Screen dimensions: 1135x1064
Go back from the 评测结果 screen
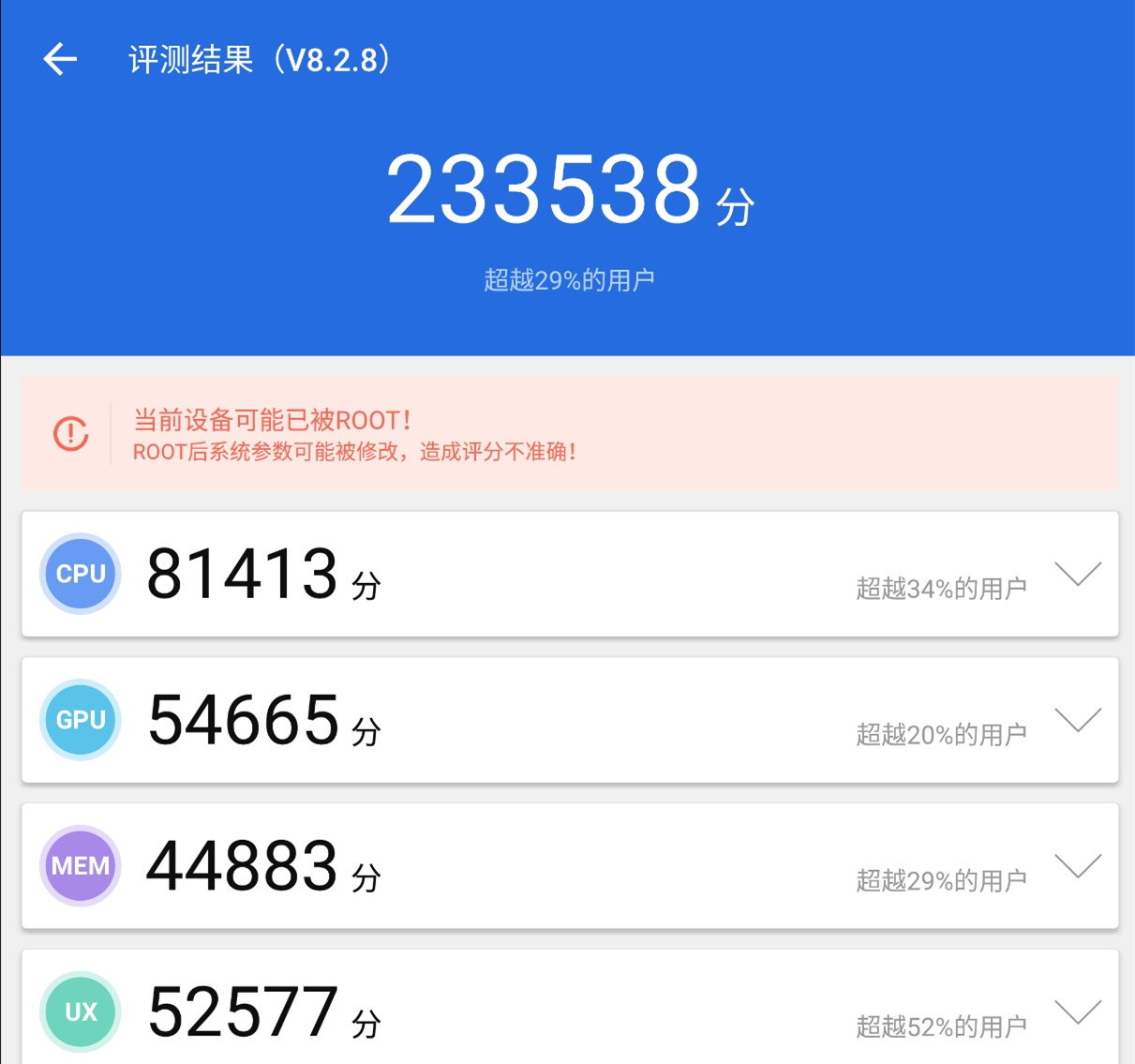[x=60, y=59]
